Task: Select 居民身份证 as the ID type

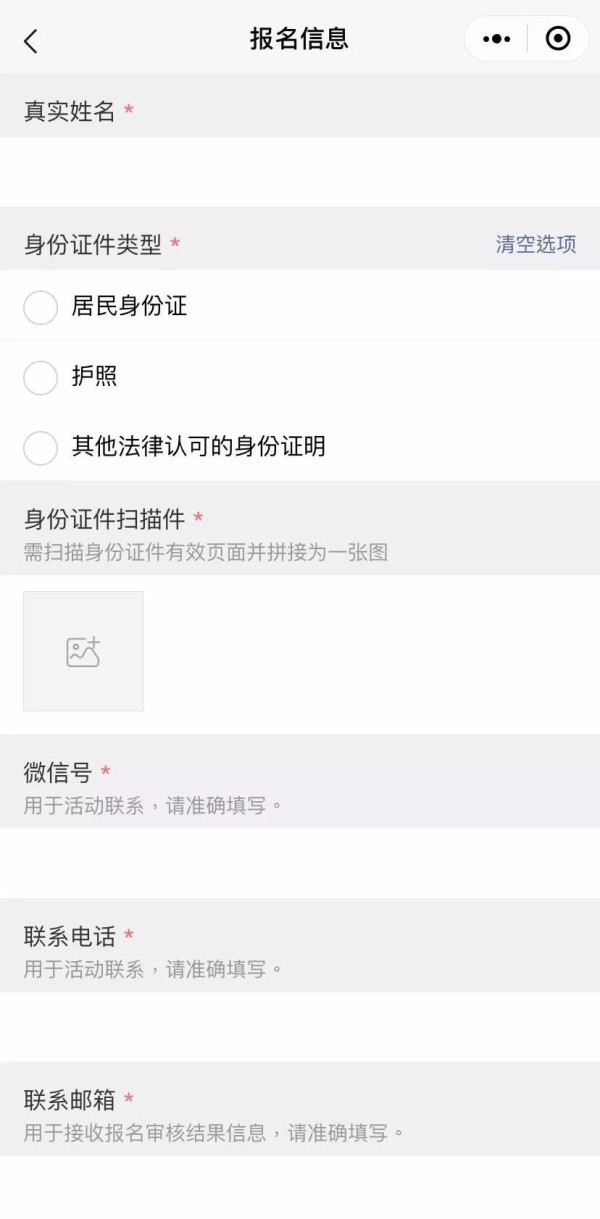Action: pyautogui.click(x=40, y=307)
